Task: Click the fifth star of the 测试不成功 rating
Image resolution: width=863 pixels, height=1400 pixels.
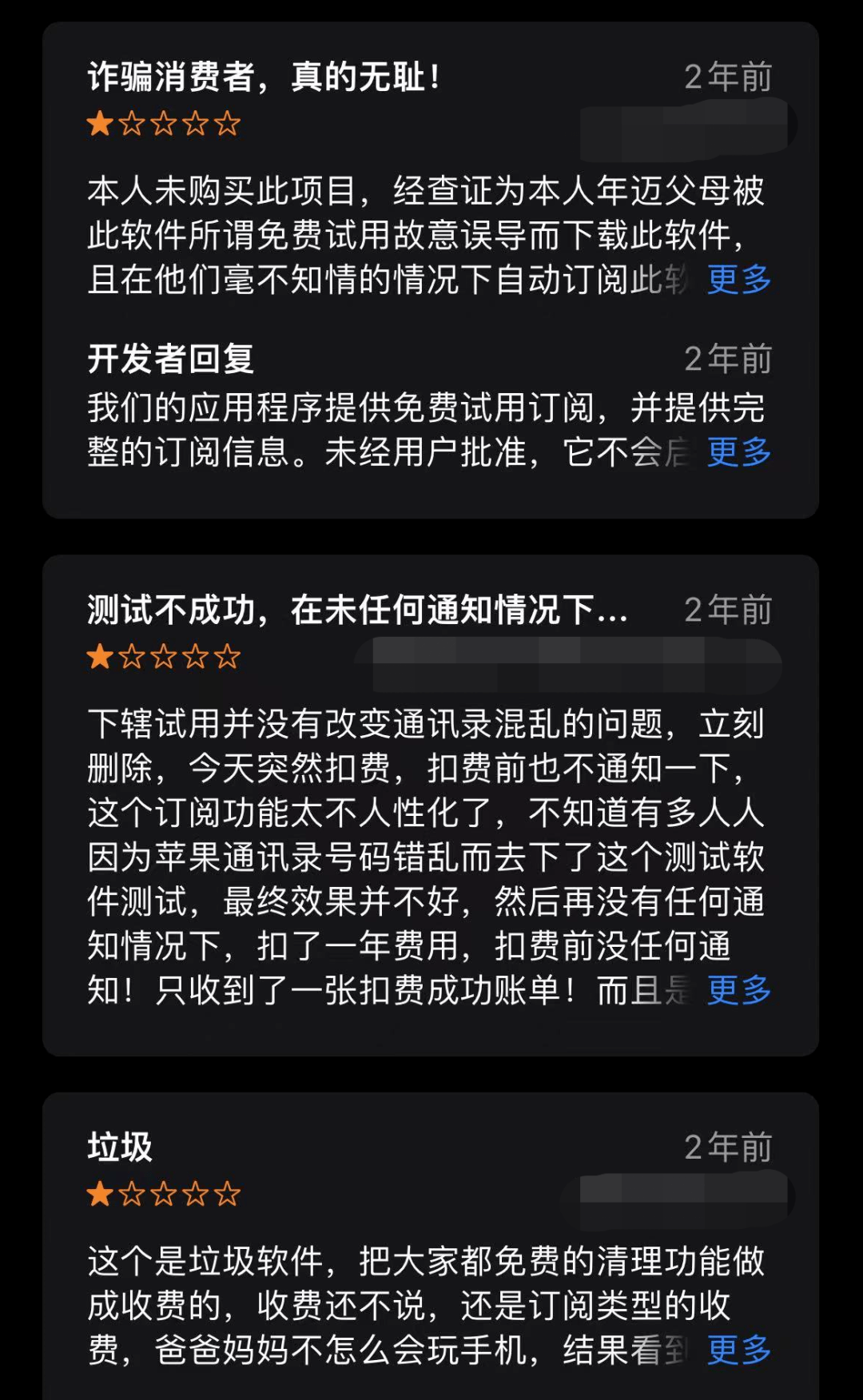Action: point(228,657)
